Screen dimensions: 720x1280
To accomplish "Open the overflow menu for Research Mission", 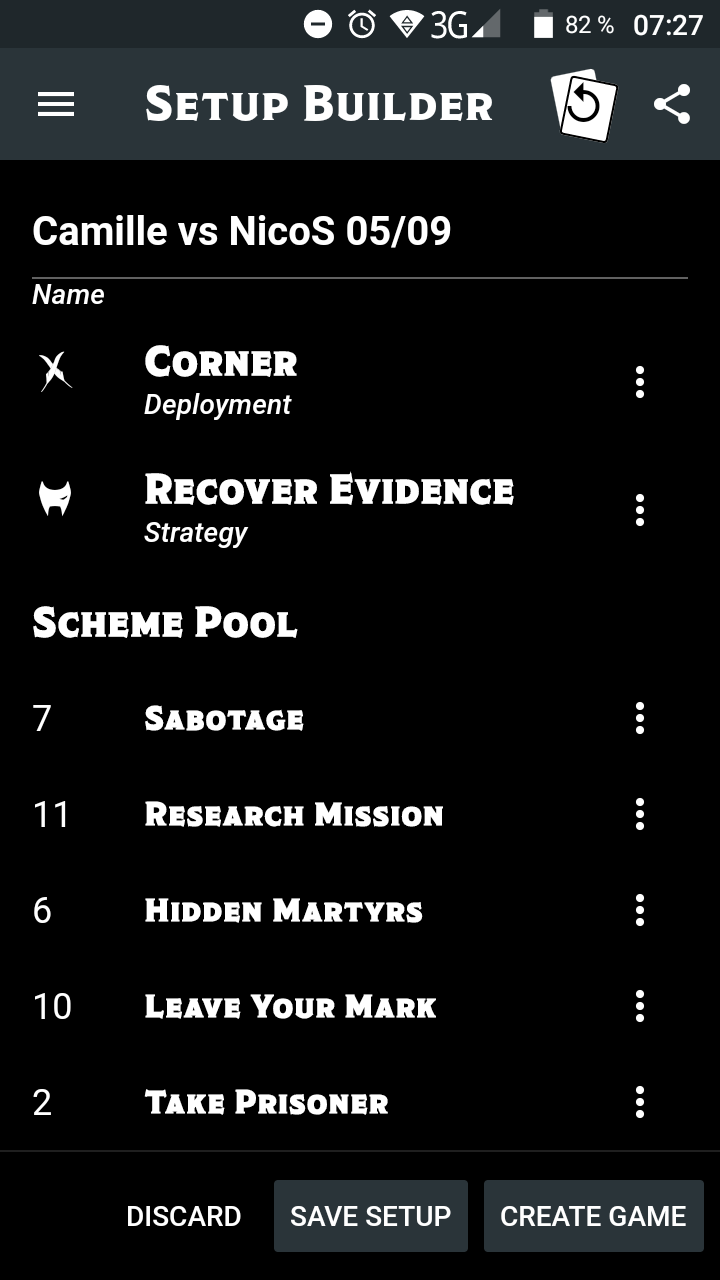I will 639,814.
